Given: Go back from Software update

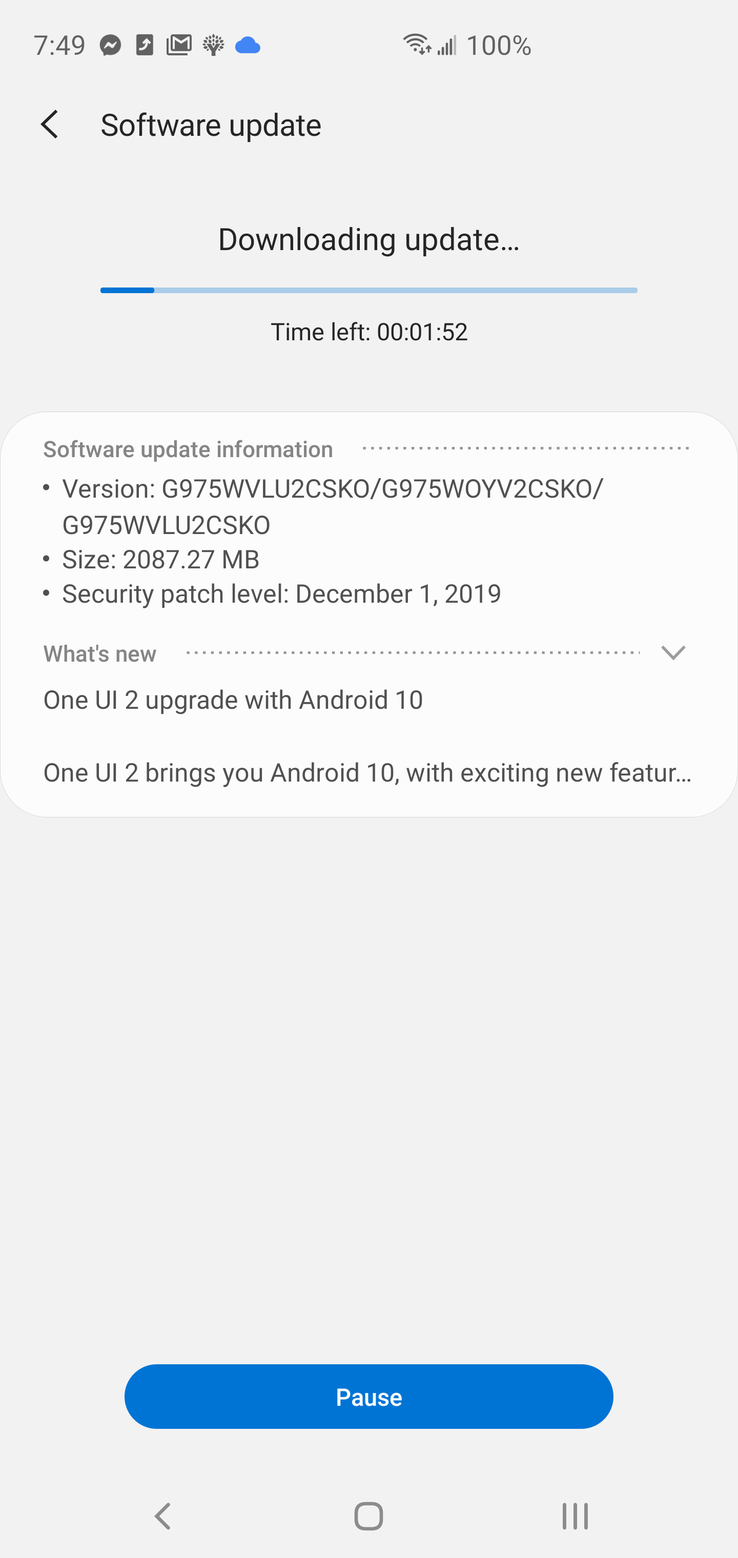Looking at the screenshot, I should click(x=49, y=125).
